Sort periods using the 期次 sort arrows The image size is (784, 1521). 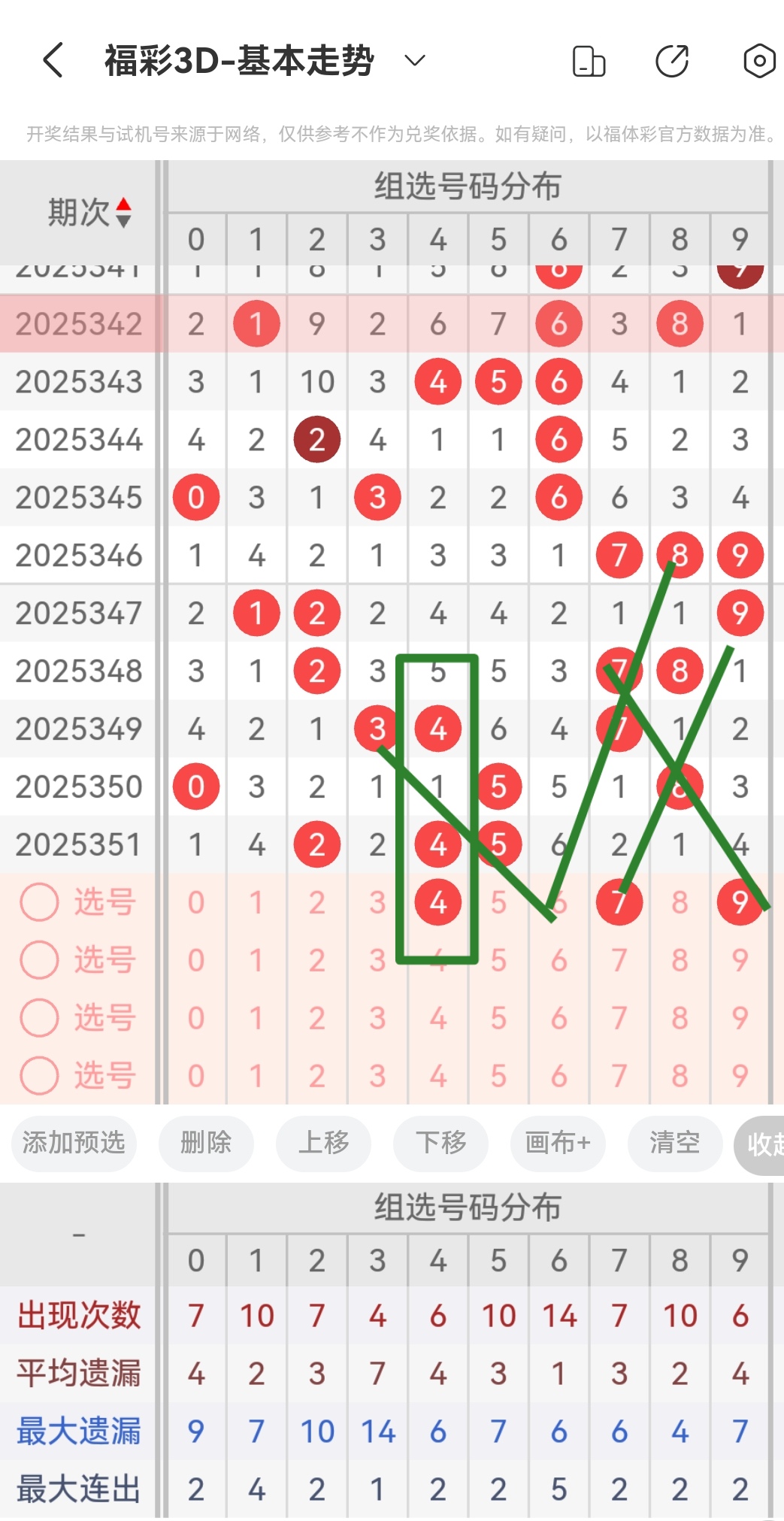[123, 213]
